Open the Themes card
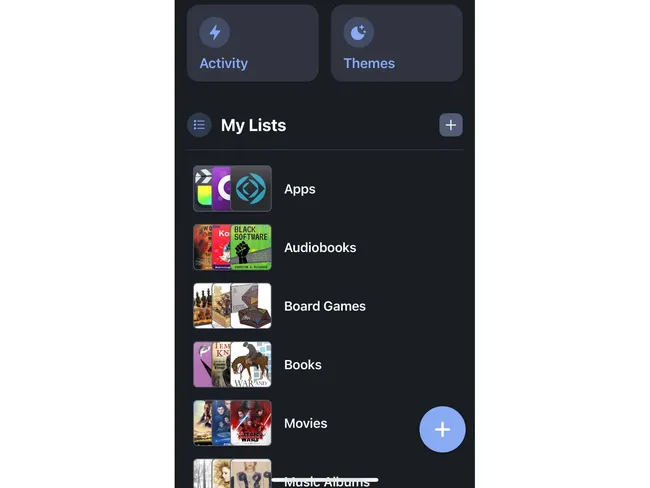The height and width of the screenshot is (488, 650). tap(396, 44)
